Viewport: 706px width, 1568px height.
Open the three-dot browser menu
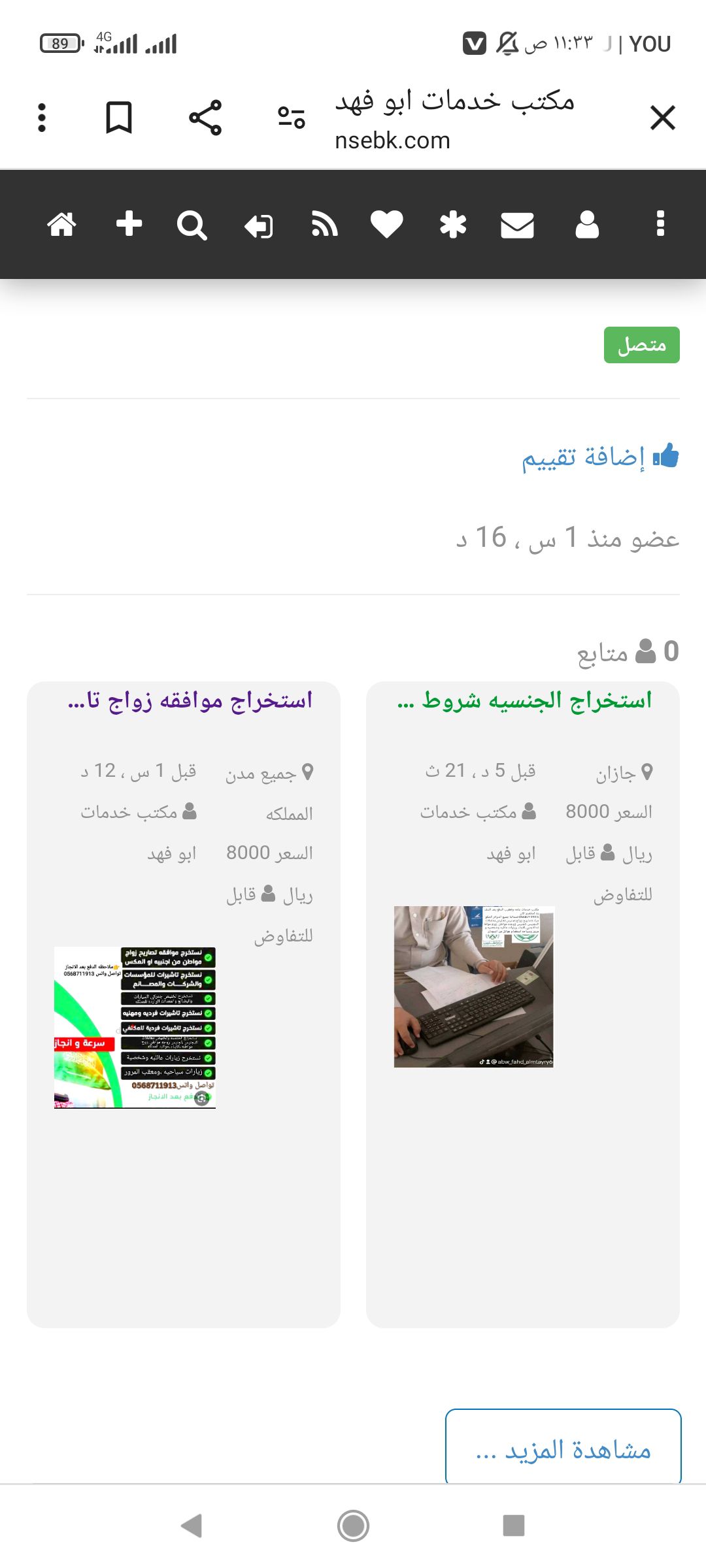(42, 118)
